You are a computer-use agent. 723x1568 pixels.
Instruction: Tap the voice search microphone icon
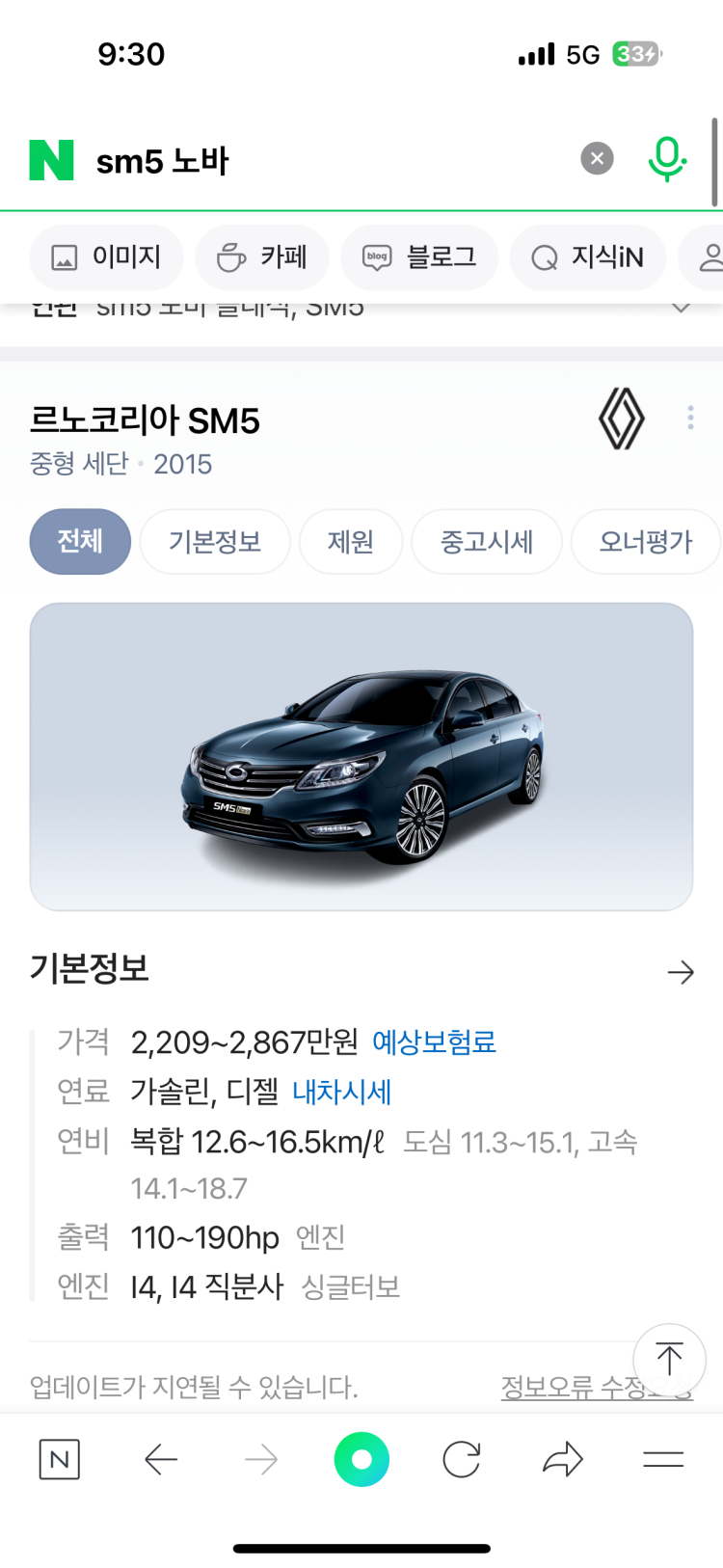[x=667, y=158]
